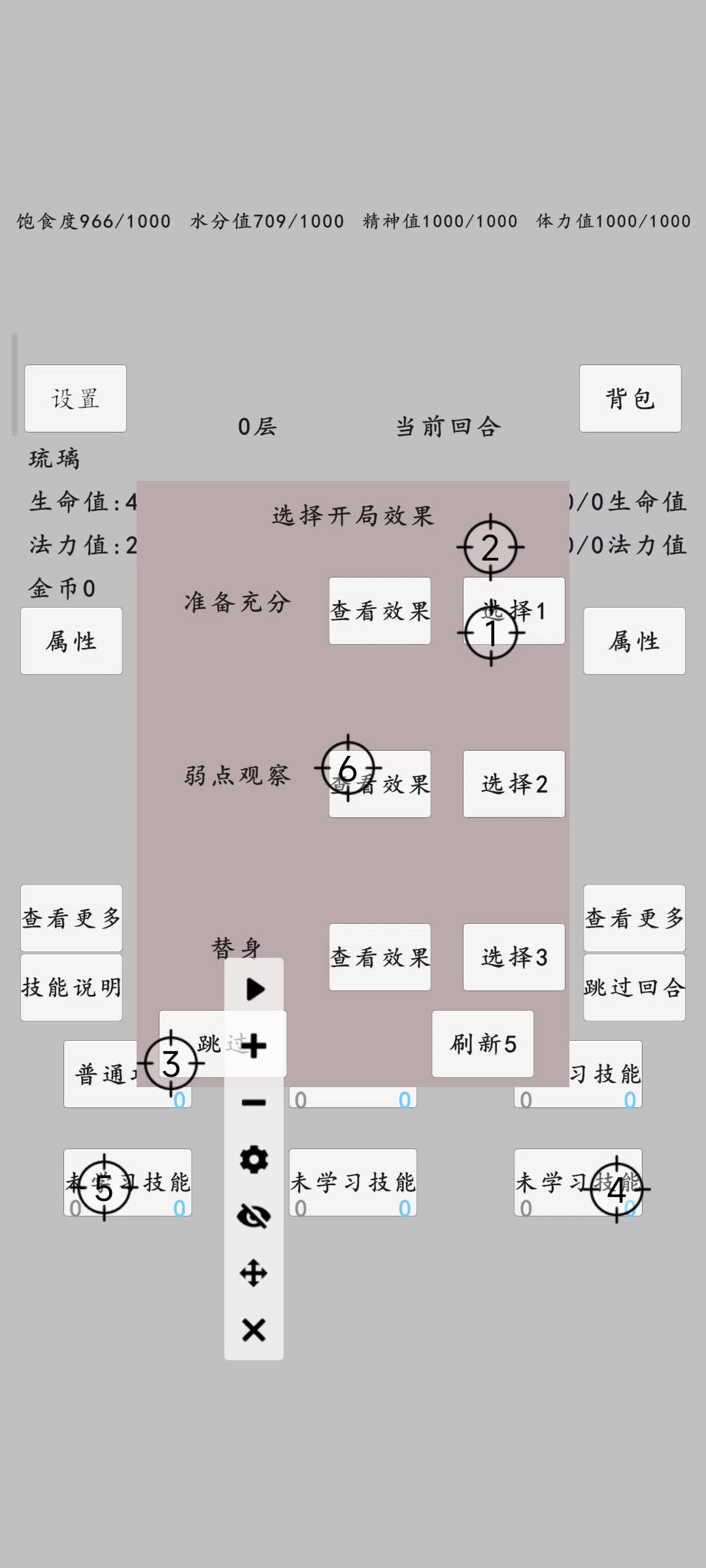Choose 选择3 opening effect
The height and width of the screenshot is (1568, 706).
point(514,957)
